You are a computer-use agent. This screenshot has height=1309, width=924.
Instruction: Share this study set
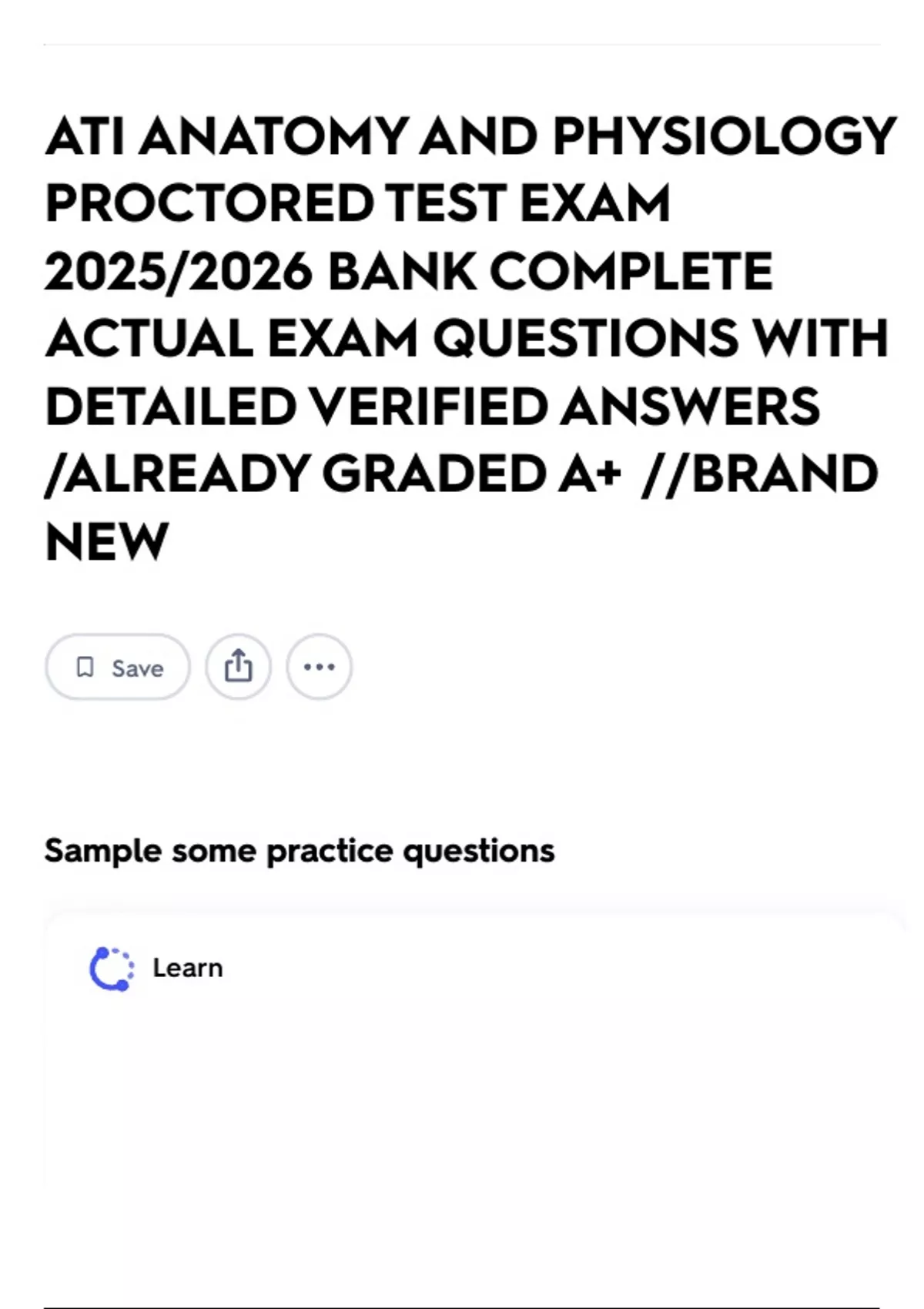[238, 667]
